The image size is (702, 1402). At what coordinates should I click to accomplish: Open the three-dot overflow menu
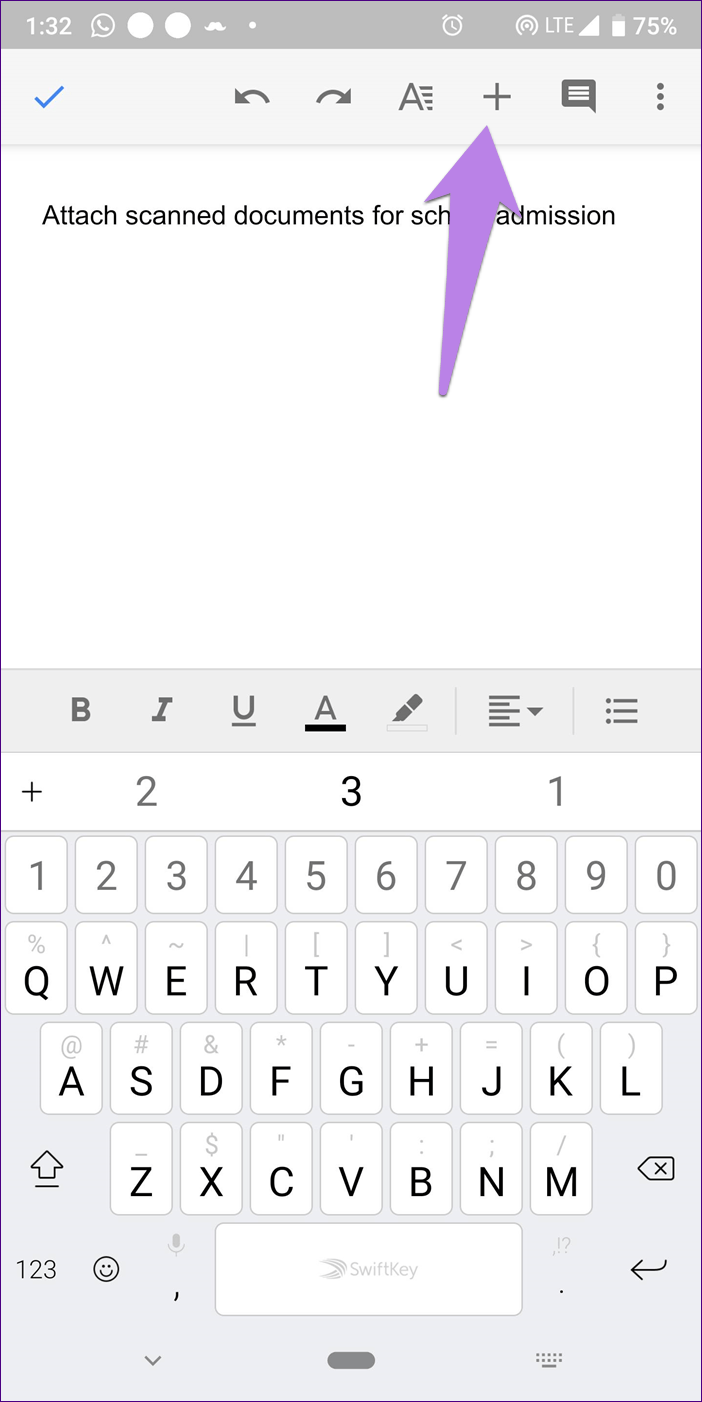[x=660, y=97]
